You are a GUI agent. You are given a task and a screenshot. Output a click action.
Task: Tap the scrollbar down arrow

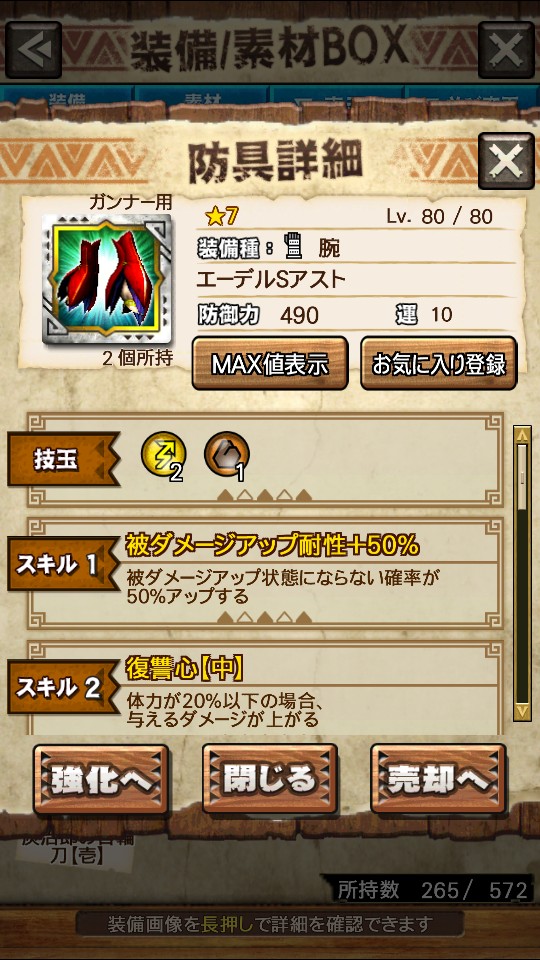[522, 712]
